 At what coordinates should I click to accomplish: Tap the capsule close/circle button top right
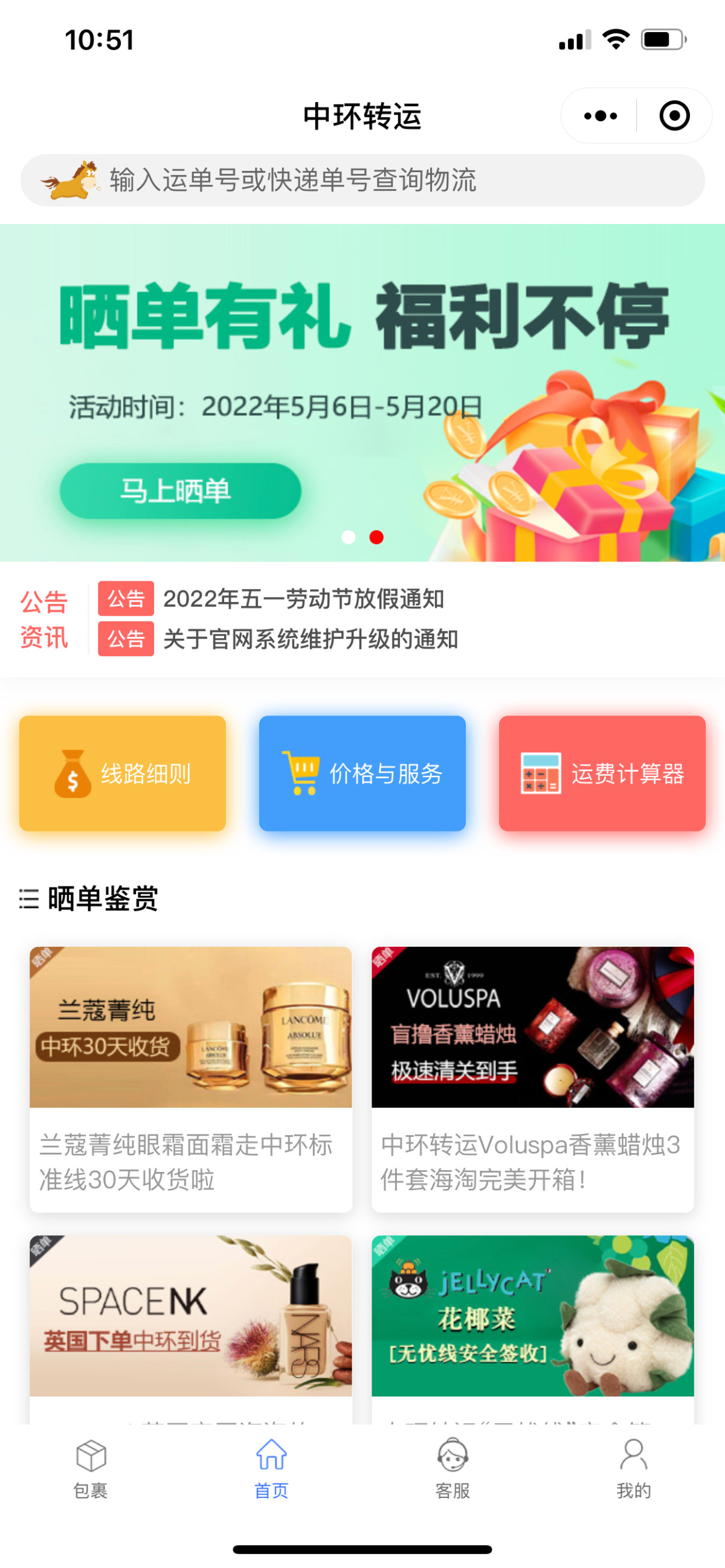pos(675,115)
